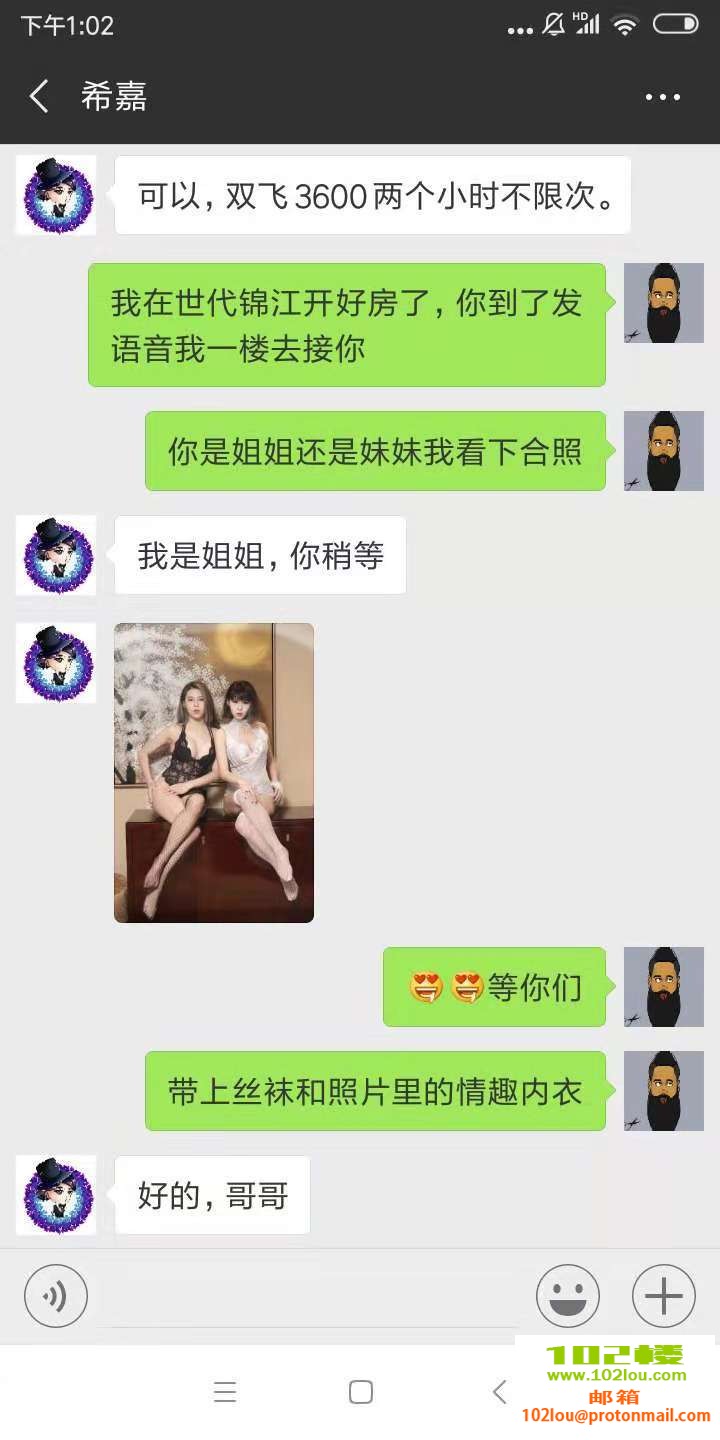Viewport: 720px width, 1440px height.
Task: Go back from the 希嘉 chat
Action: tap(40, 97)
